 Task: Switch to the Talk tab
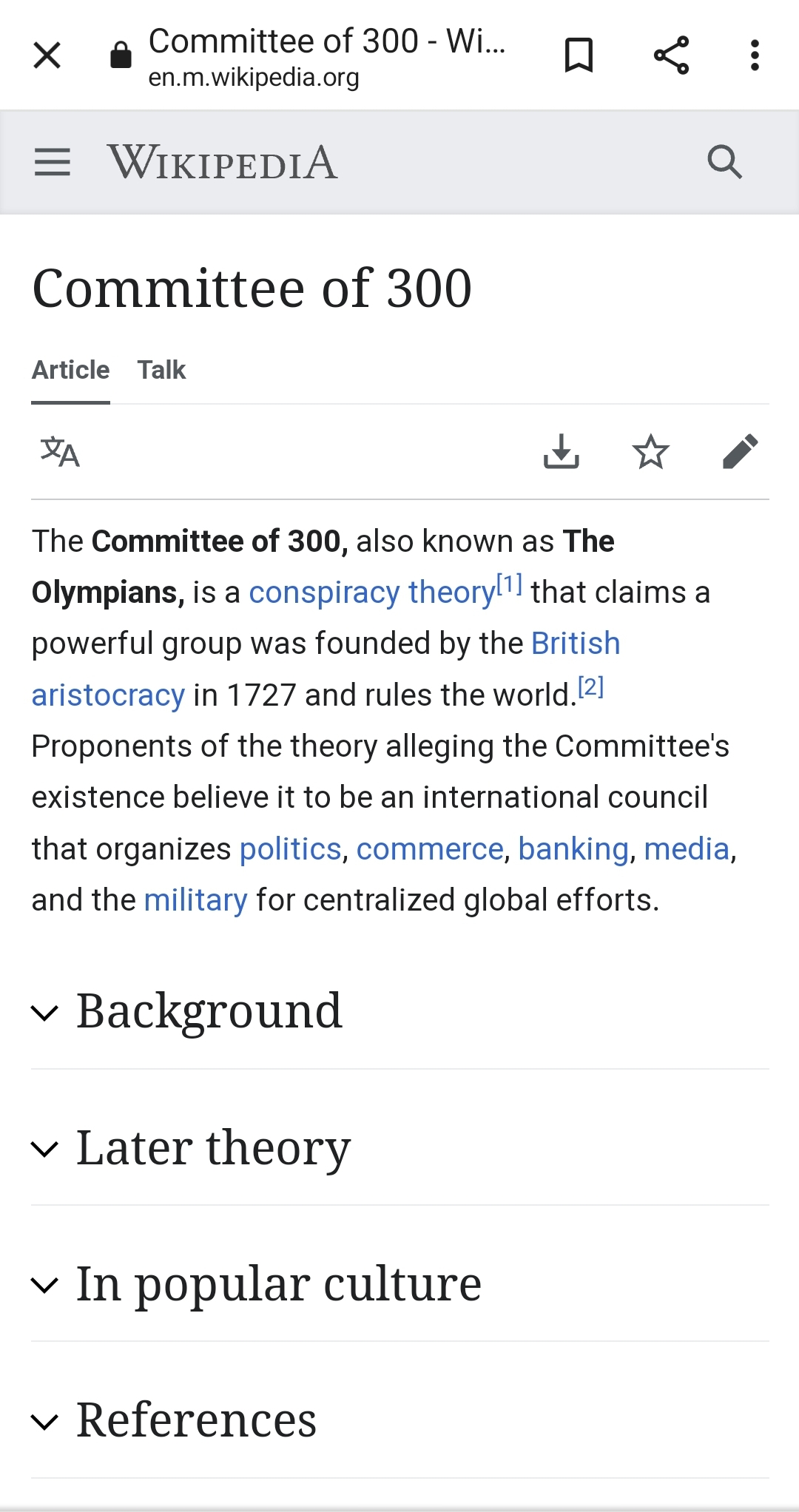click(x=161, y=370)
